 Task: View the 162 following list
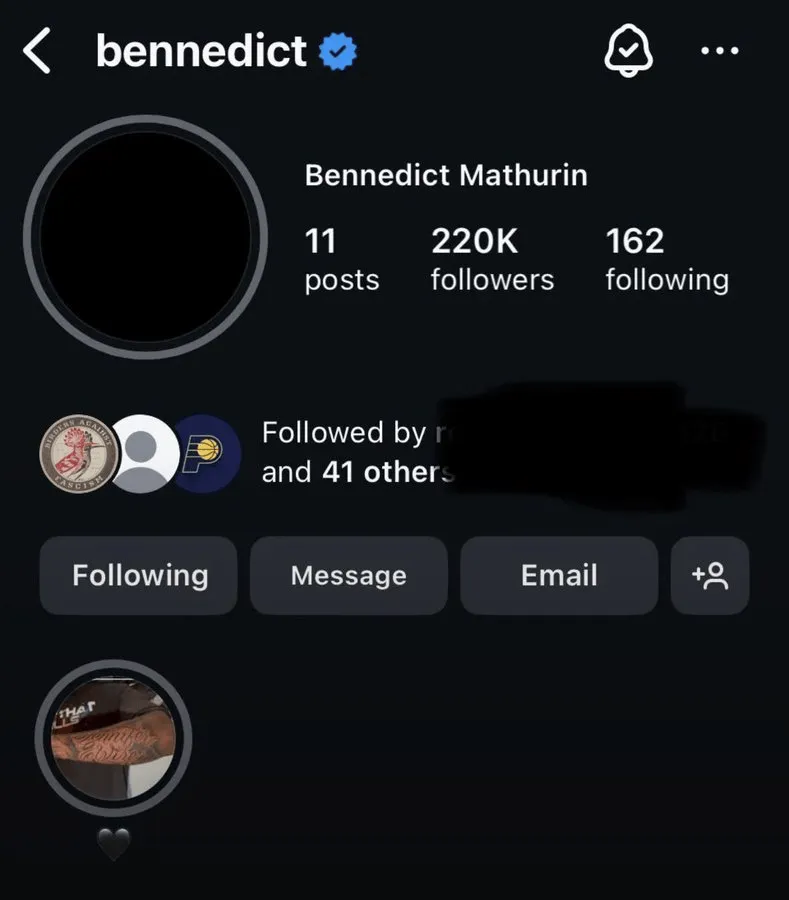(x=666, y=259)
